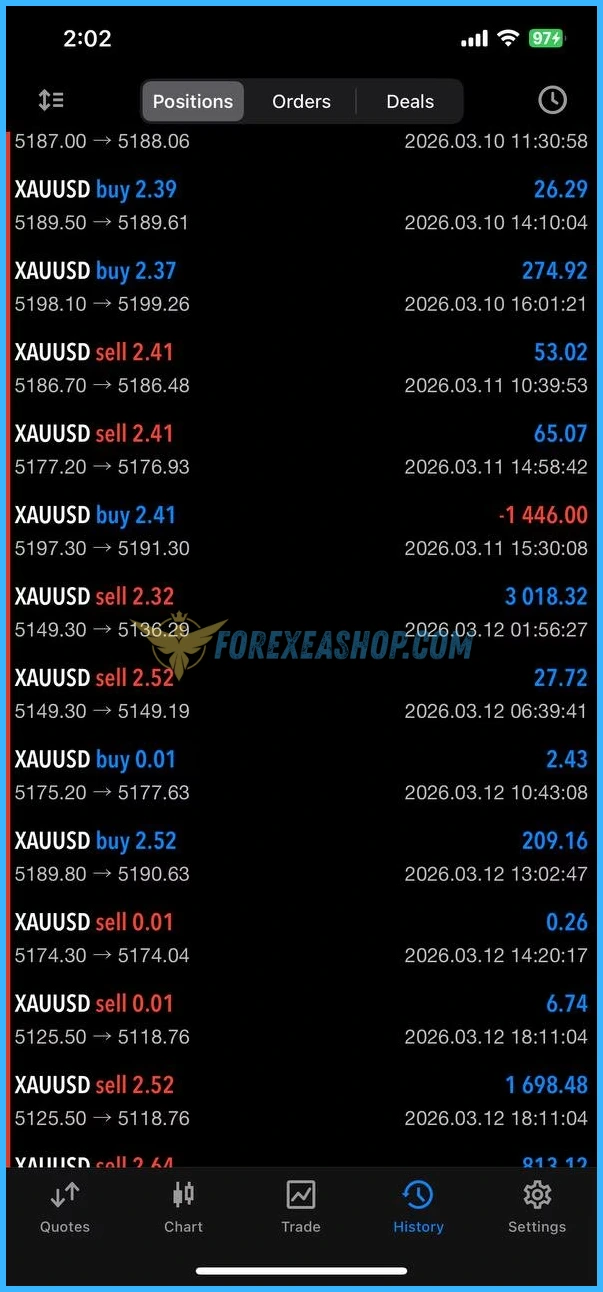Select the Positions segment
Screen dimensions: 603x1292
click(193, 101)
